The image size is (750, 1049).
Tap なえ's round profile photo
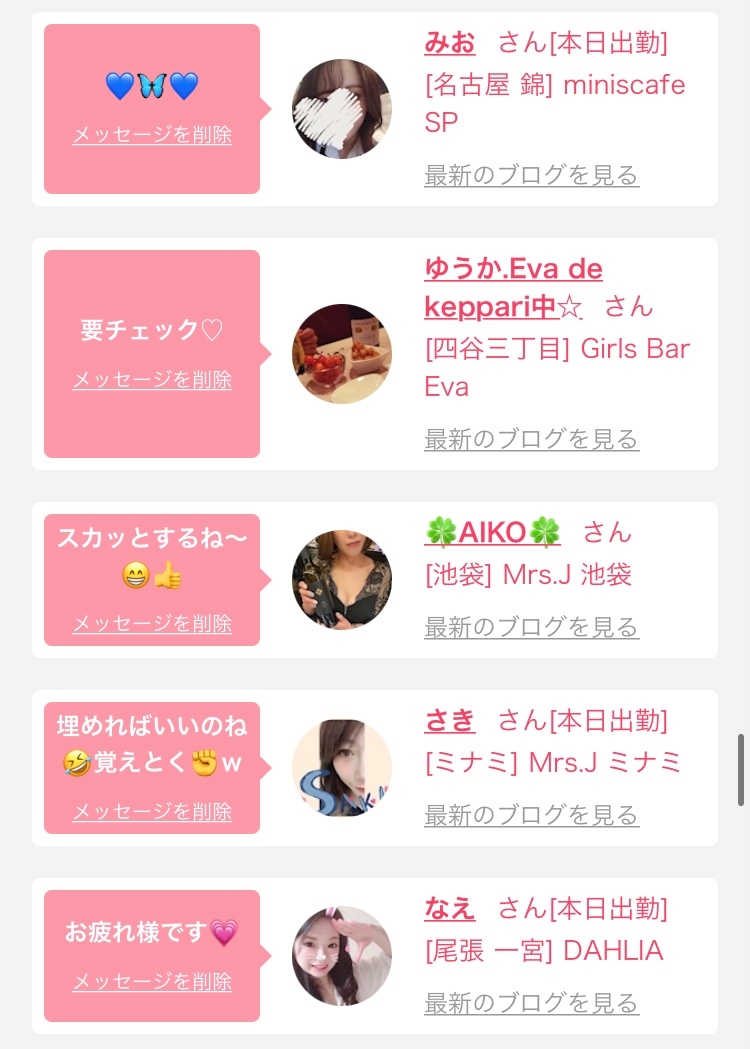342,956
